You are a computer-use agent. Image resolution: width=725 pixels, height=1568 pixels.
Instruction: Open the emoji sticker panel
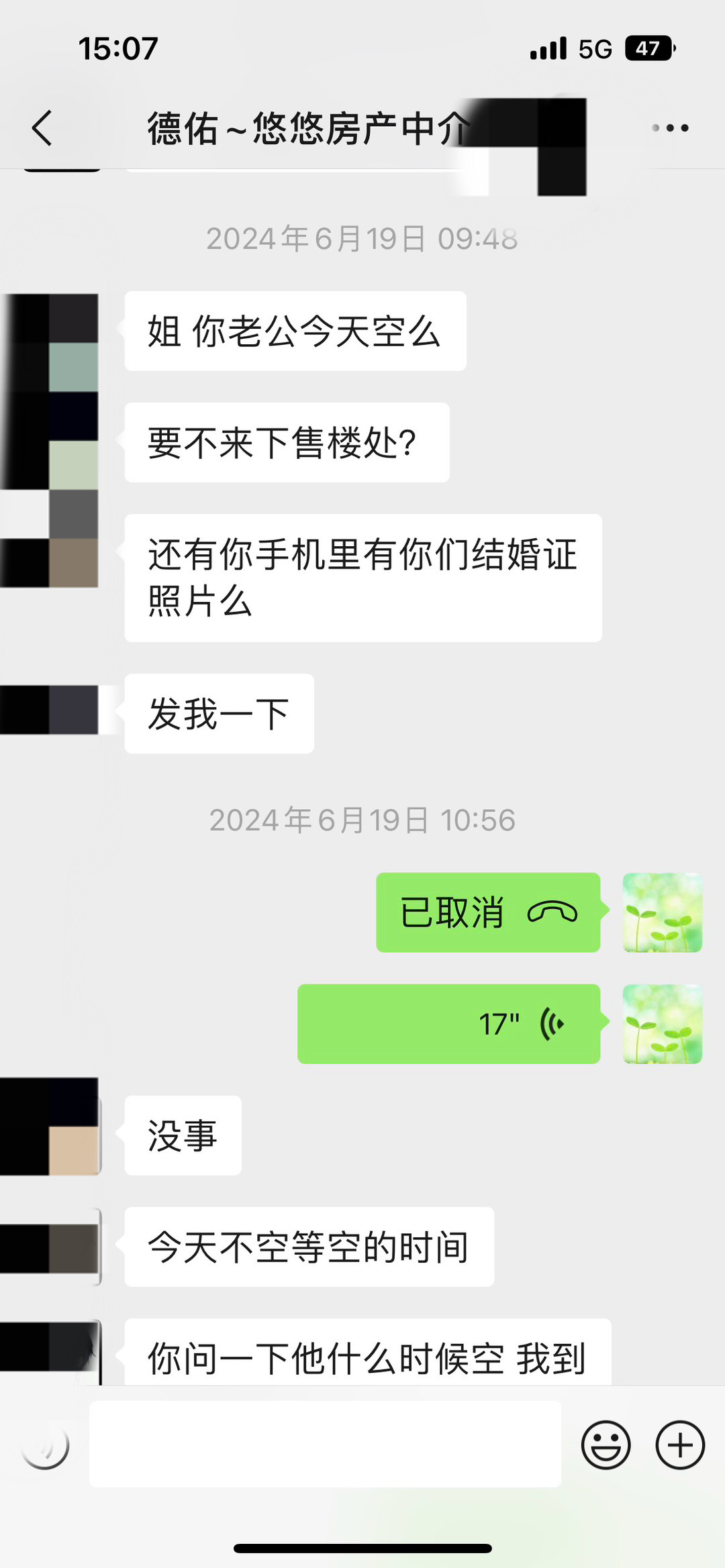[x=606, y=1445]
